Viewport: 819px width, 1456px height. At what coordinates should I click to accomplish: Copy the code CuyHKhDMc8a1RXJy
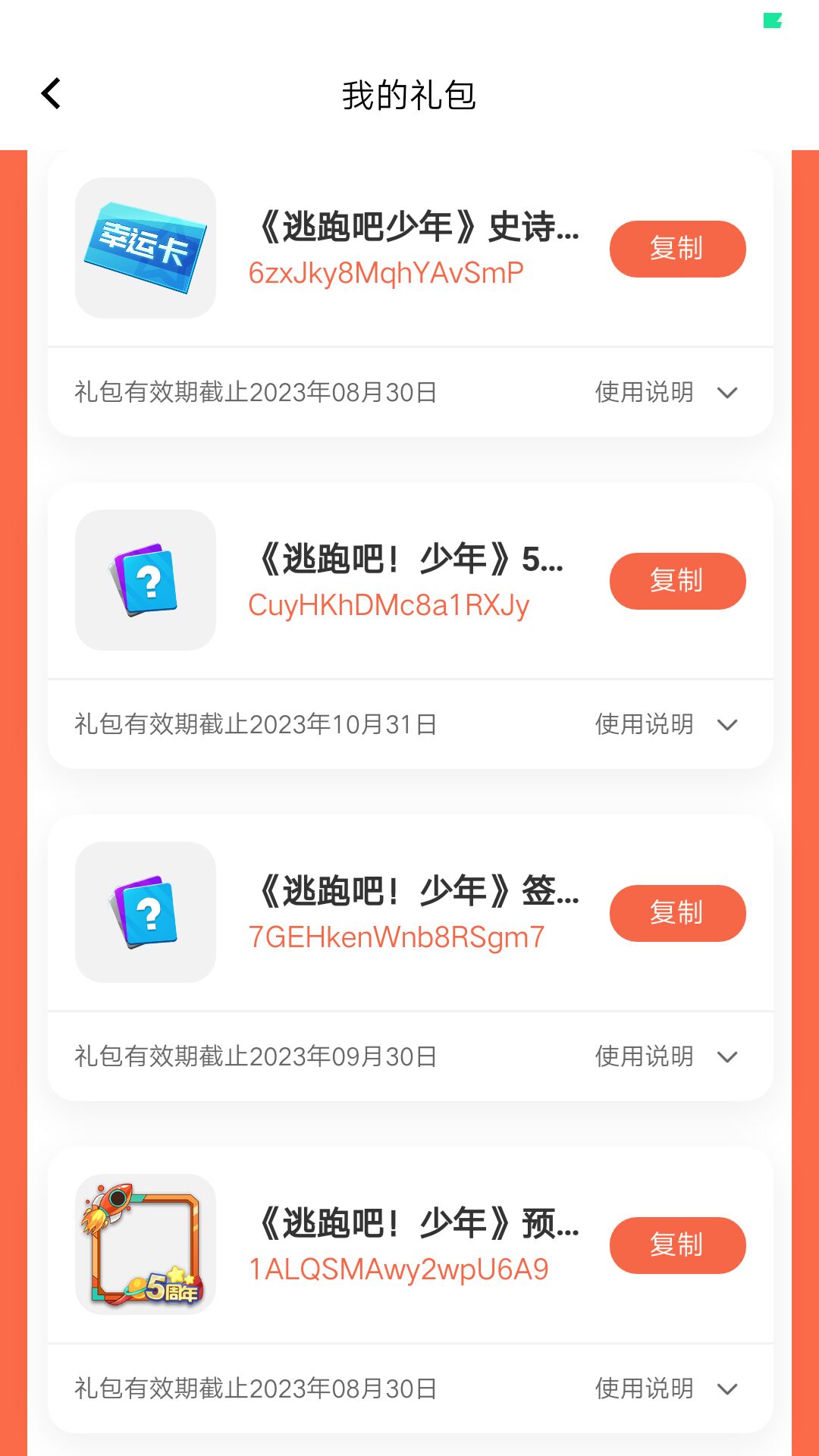pyautogui.click(x=677, y=581)
